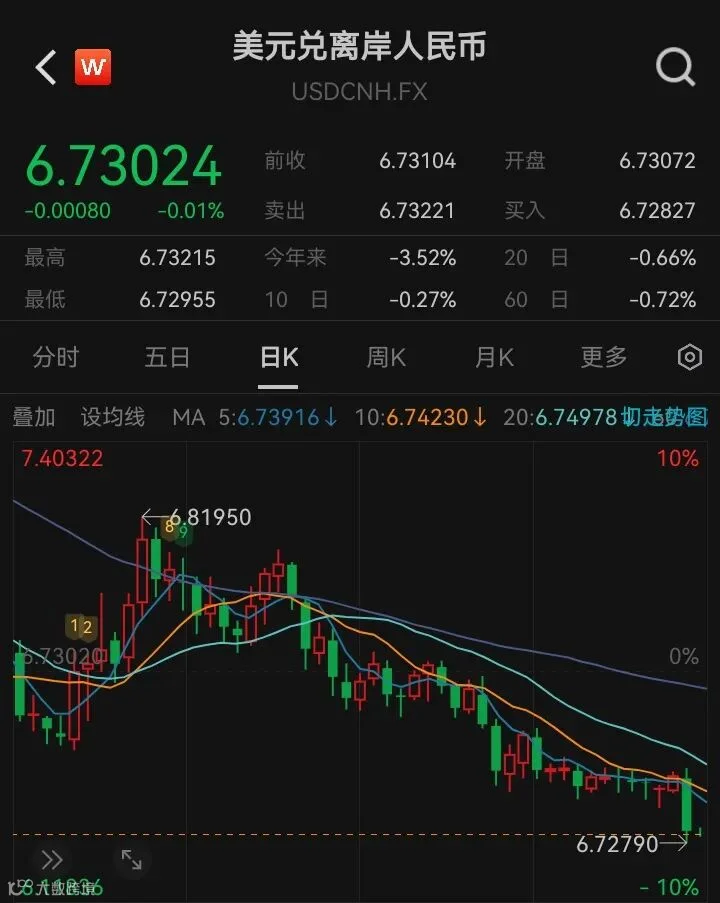This screenshot has width=720, height=903.
Task: Expand the chart to full screen
Action: pos(131,860)
